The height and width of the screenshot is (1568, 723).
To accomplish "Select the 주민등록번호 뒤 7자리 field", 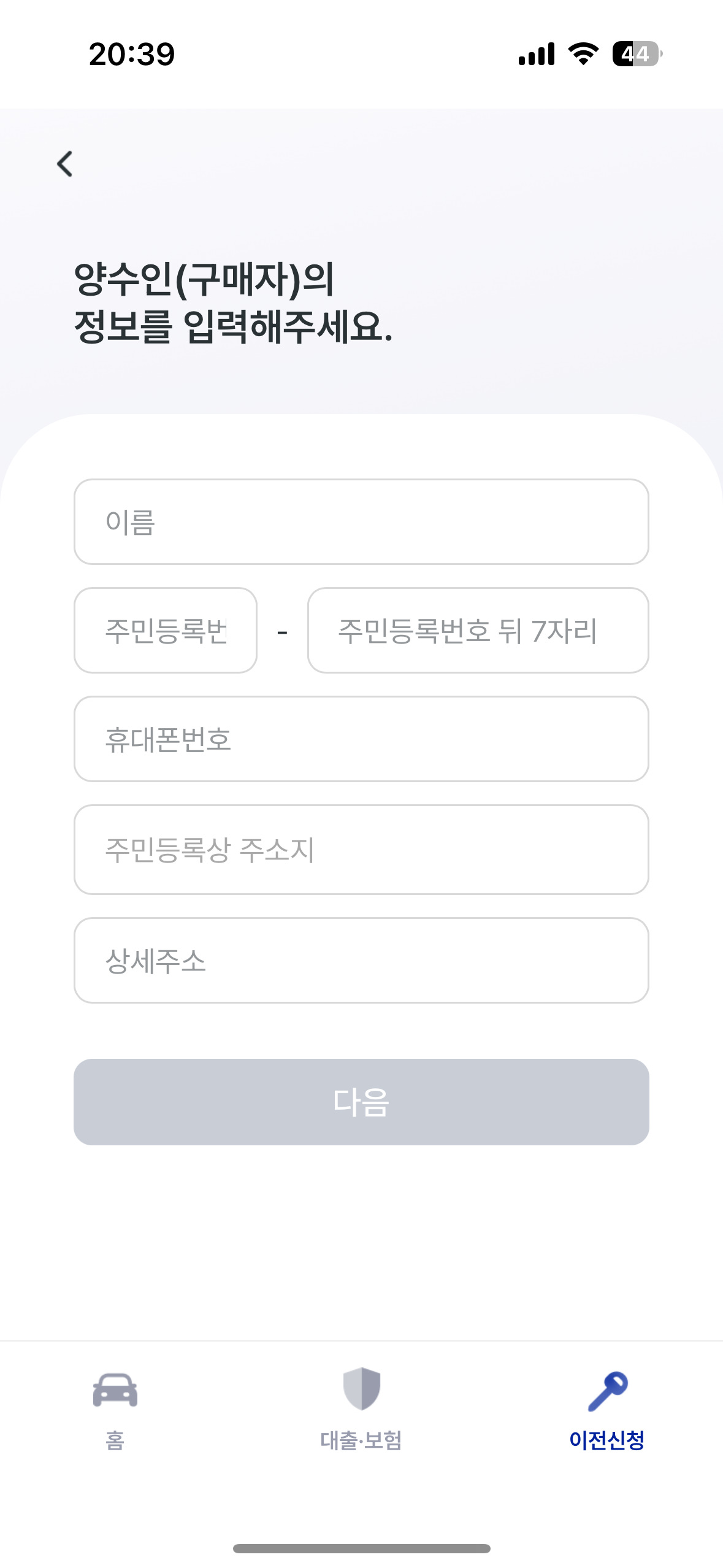I will coord(478,630).
